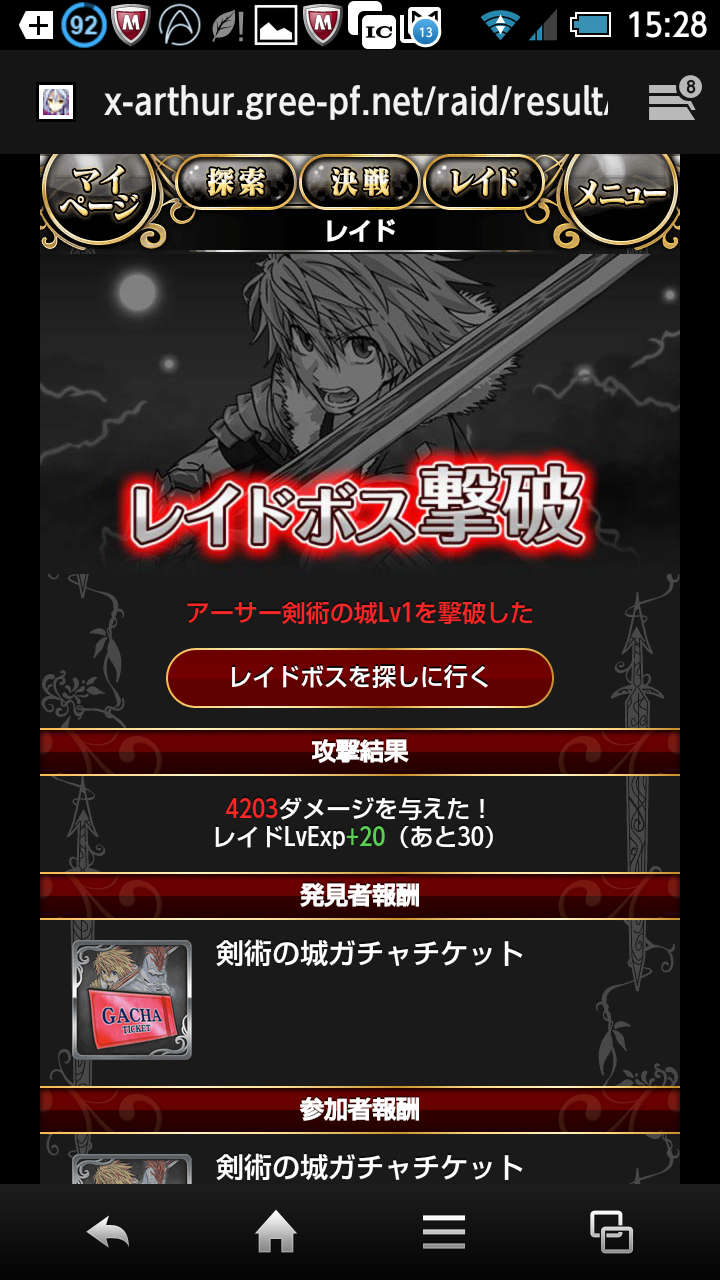
Task: Tap the URL address bar
Action: [x=355, y=102]
